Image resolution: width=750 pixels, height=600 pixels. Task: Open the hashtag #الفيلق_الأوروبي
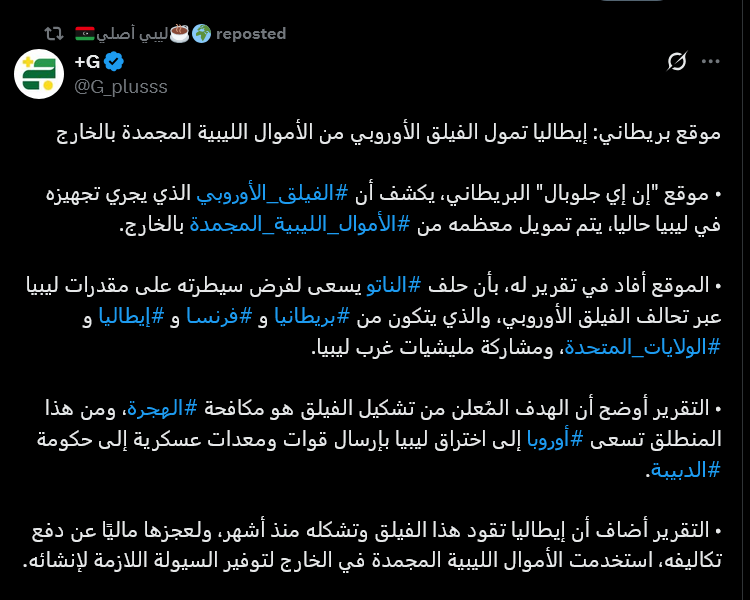pos(267,195)
